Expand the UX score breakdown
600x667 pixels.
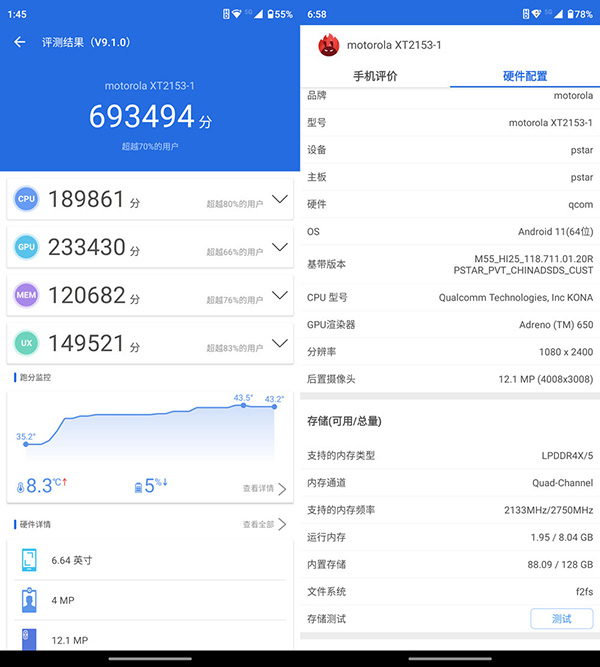(280, 344)
